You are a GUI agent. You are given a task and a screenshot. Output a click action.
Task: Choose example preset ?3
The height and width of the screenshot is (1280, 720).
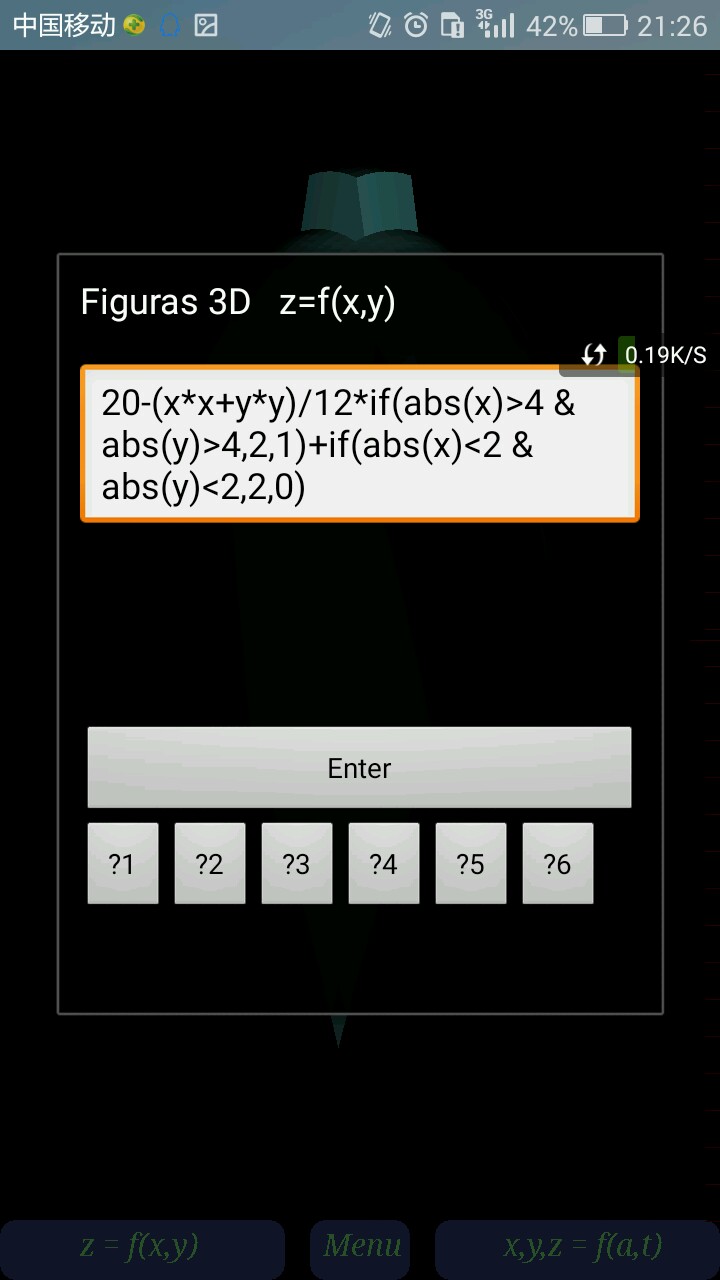click(x=297, y=863)
